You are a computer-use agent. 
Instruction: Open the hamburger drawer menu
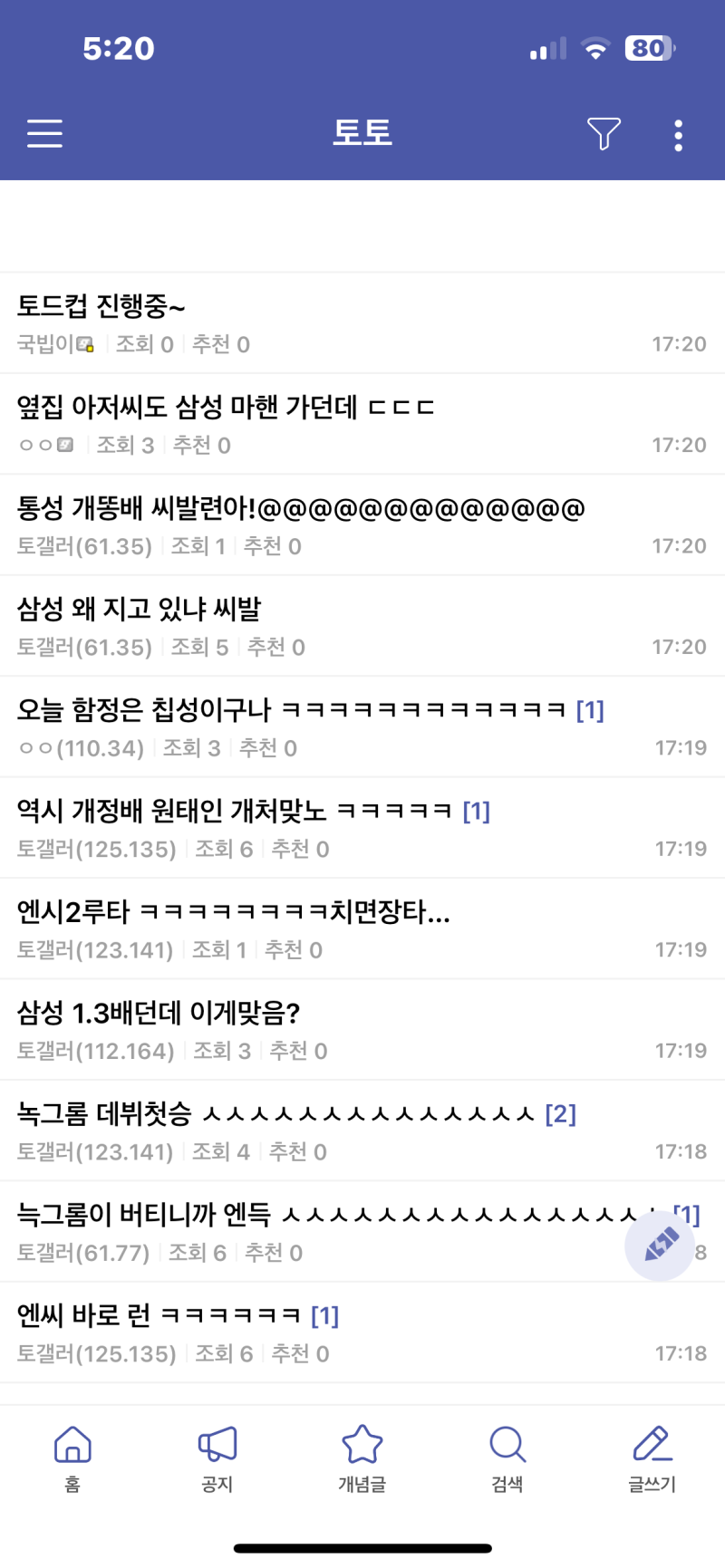[44, 133]
